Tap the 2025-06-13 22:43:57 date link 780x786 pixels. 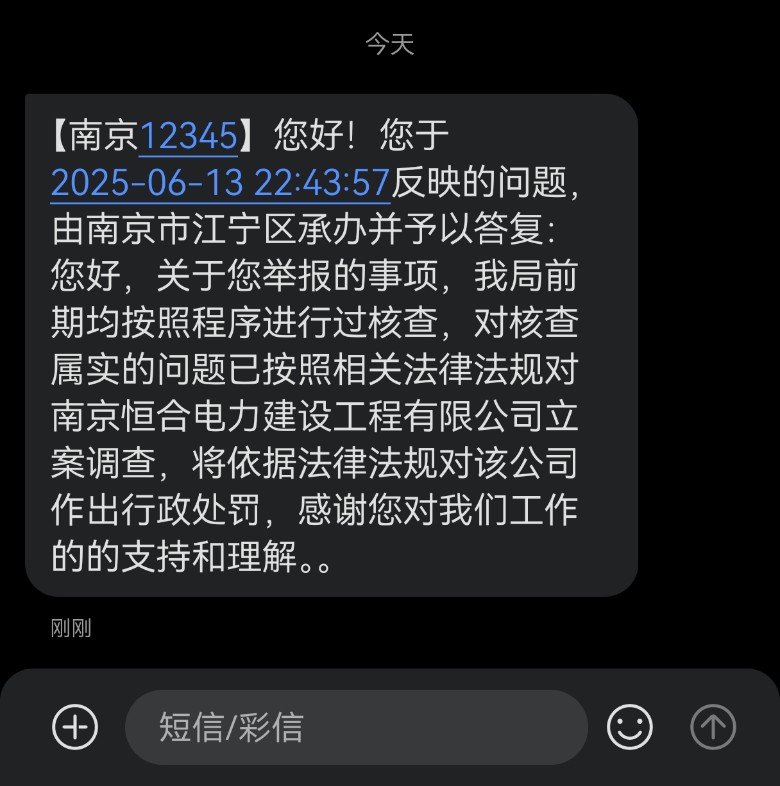[x=220, y=183]
